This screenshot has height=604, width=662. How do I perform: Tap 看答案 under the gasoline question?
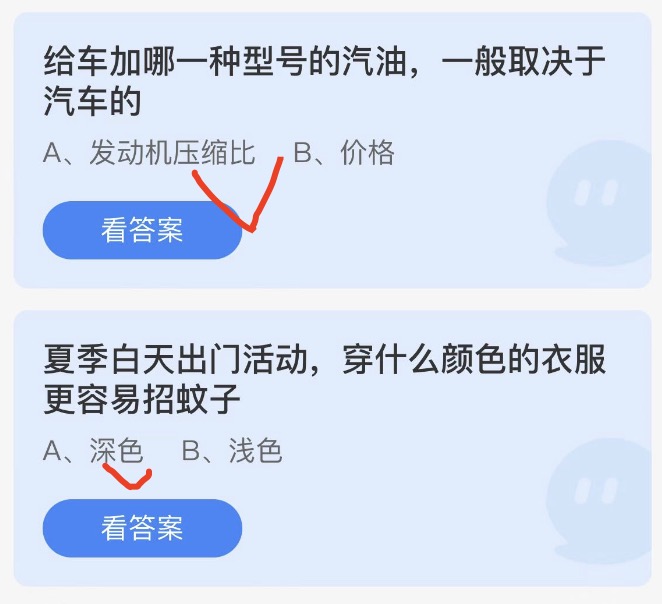click(142, 230)
